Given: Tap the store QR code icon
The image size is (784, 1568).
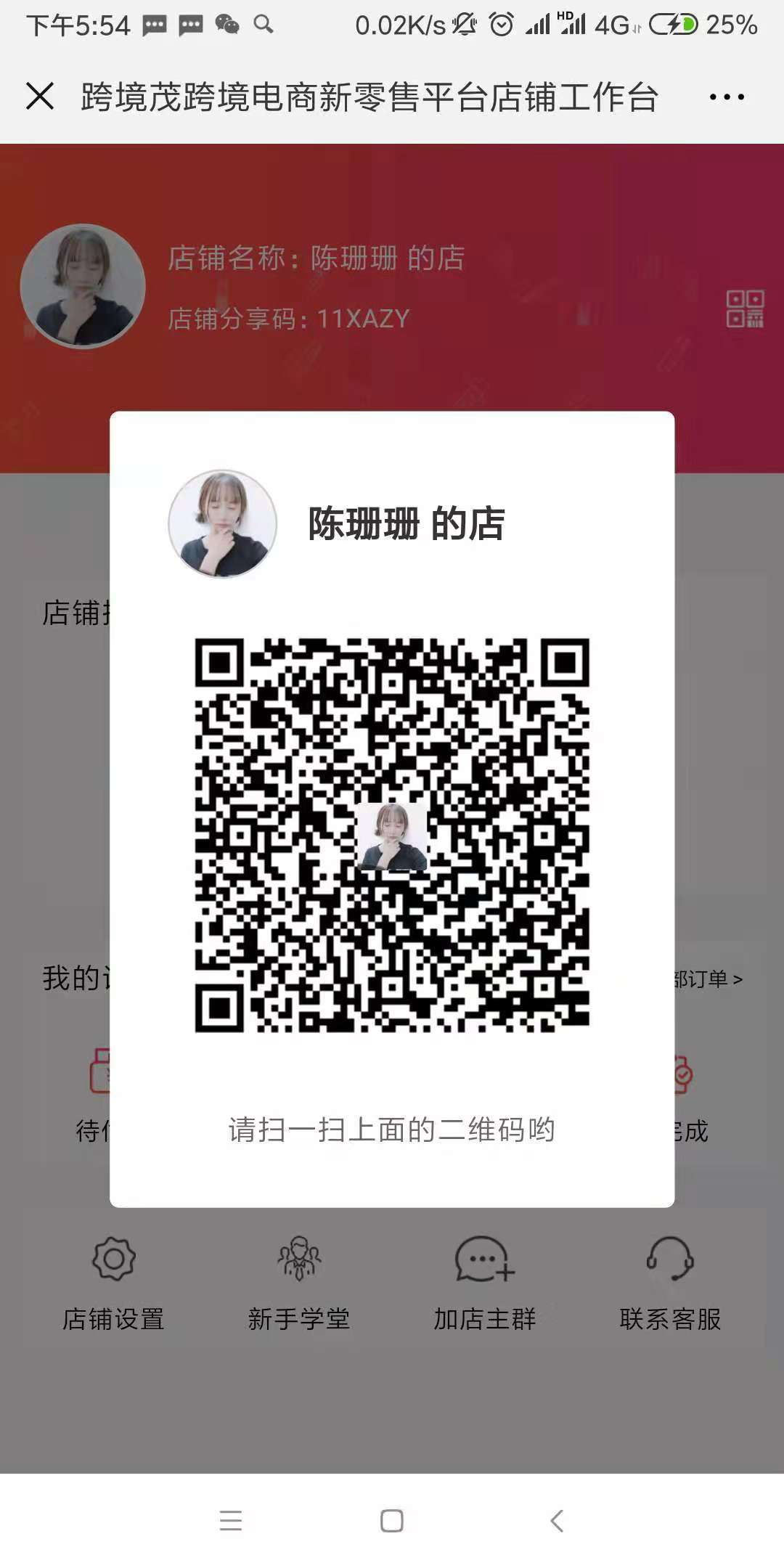Looking at the screenshot, I should click(745, 309).
